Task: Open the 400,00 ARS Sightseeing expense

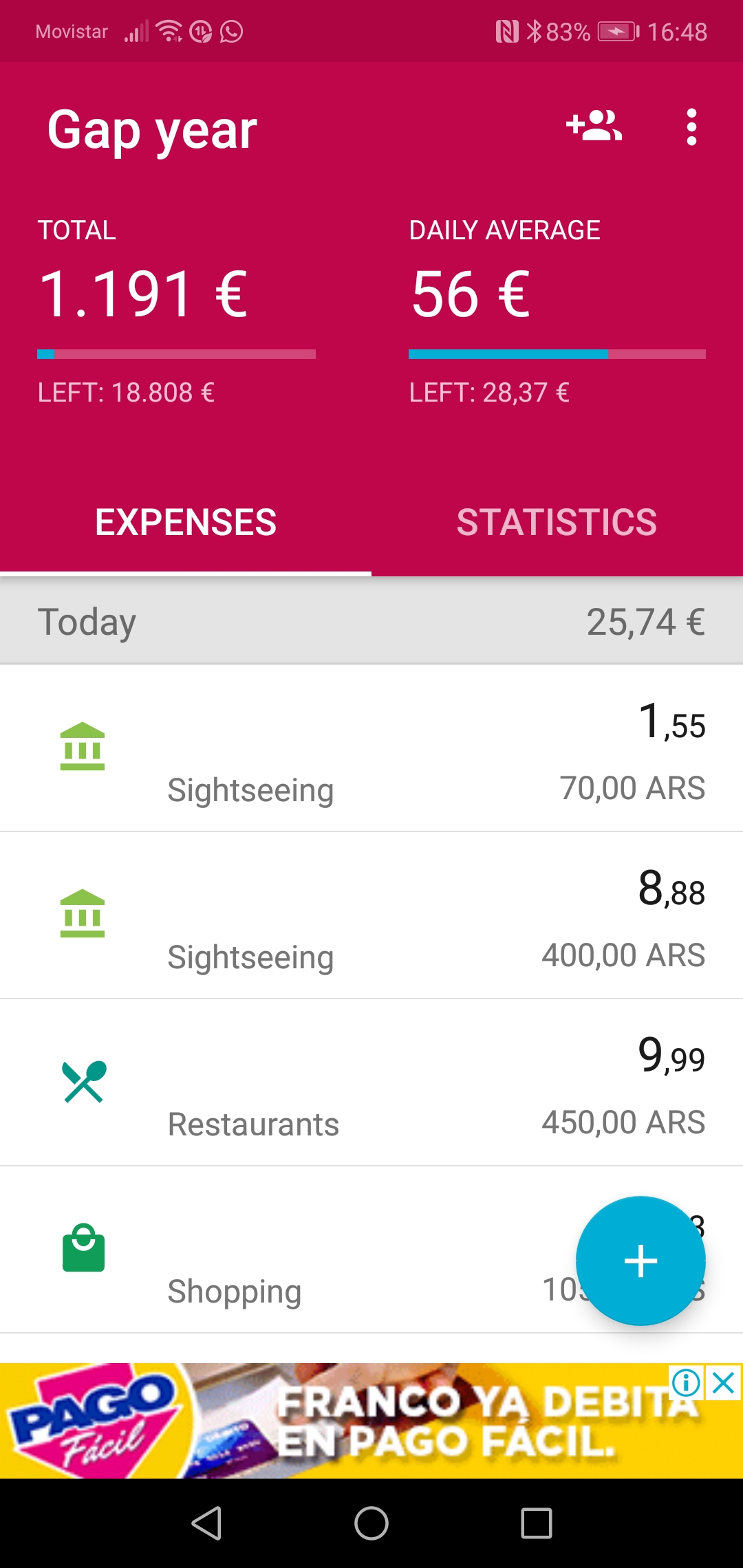Action: [371, 915]
